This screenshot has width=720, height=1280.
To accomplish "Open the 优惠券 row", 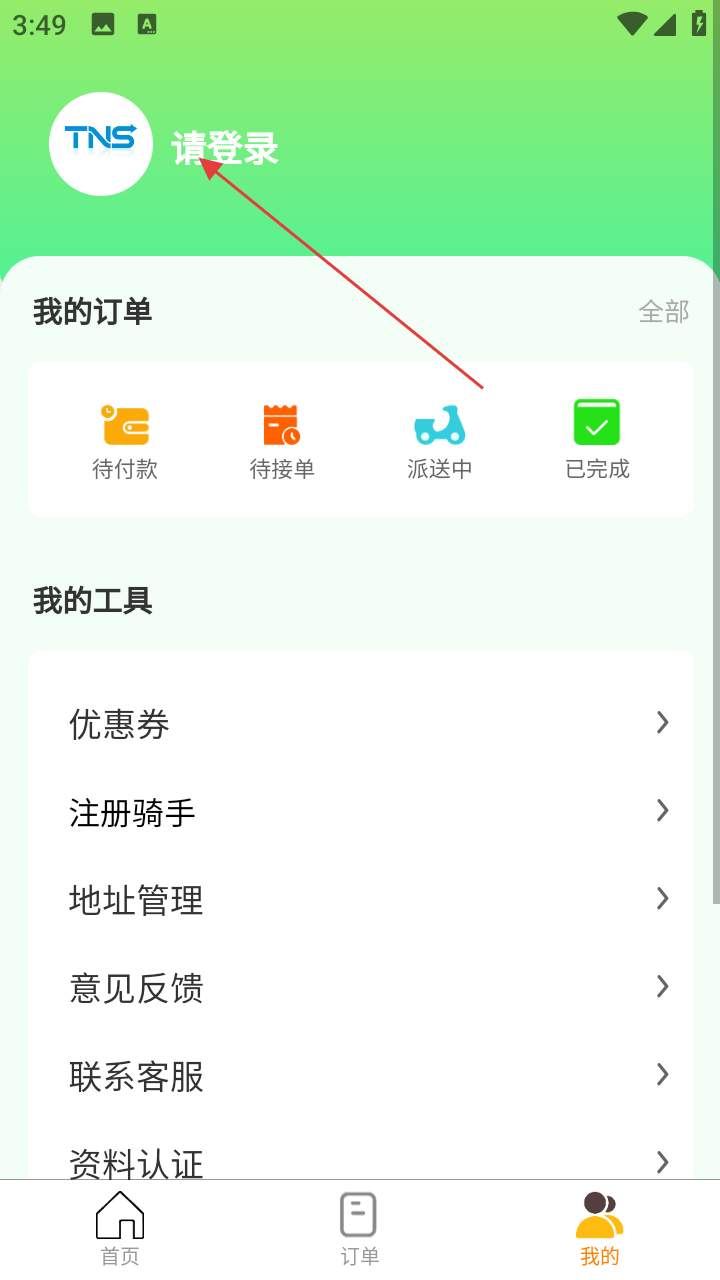I will click(360, 723).
